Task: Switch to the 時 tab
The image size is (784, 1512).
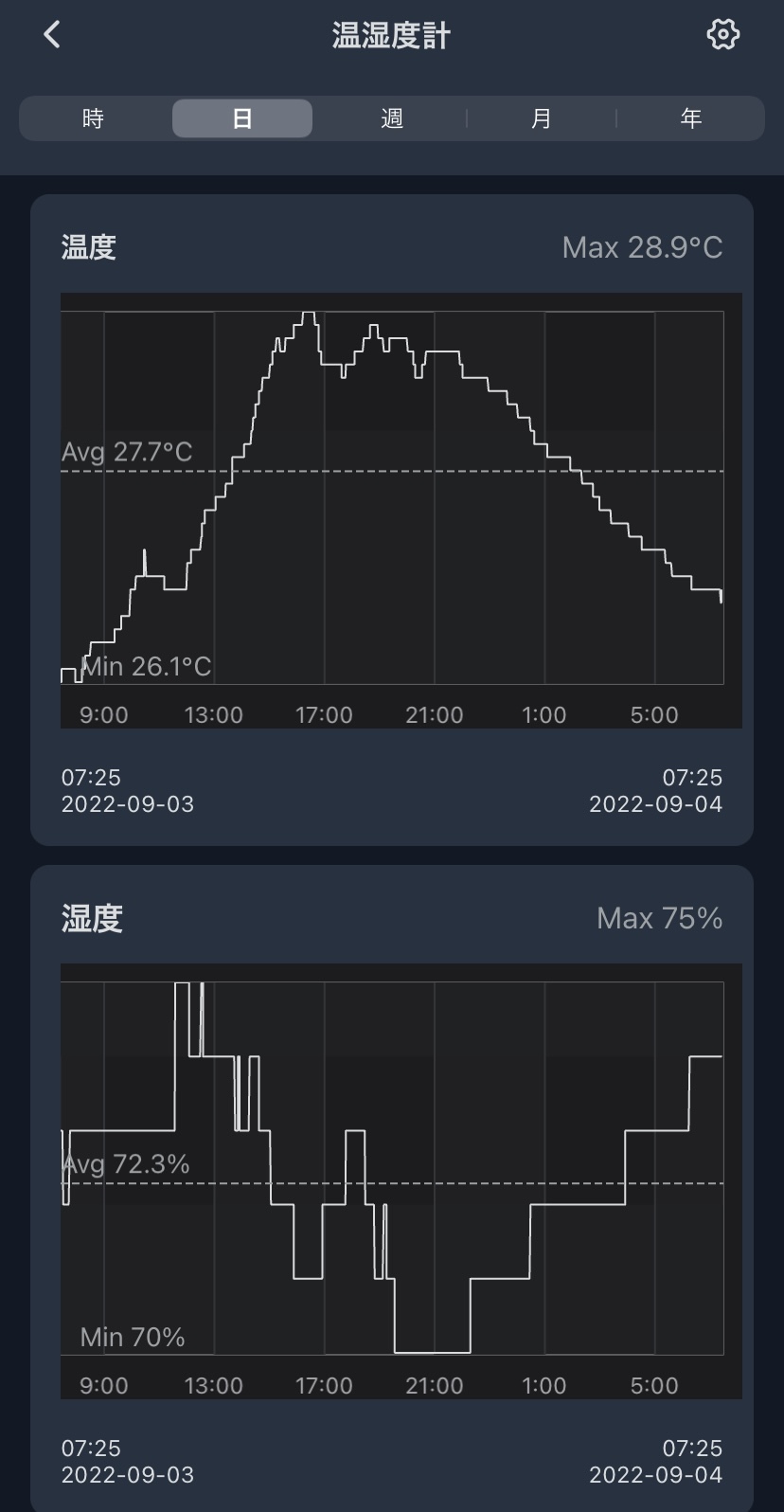Action: [93, 118]
